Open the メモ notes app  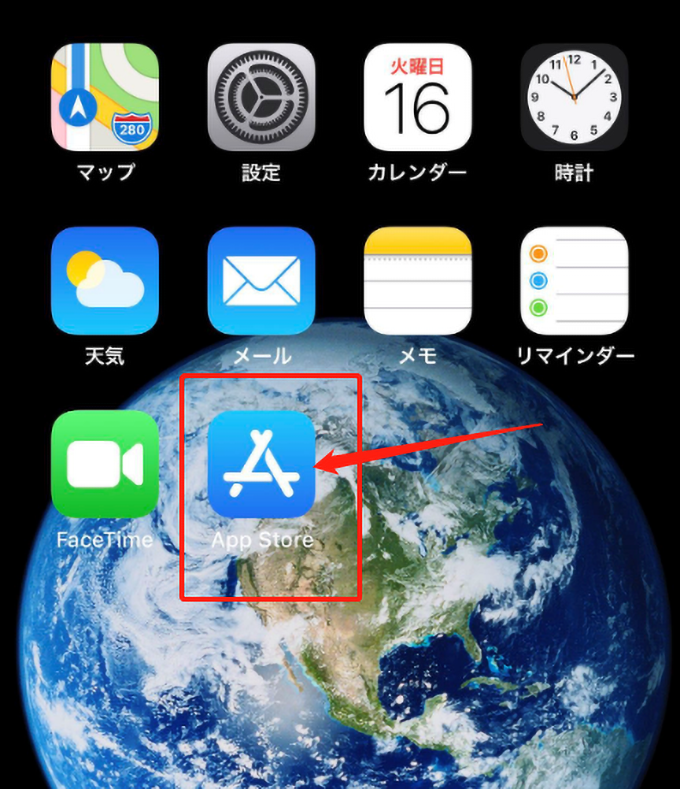pyautogui.click(x=417, y=281)
